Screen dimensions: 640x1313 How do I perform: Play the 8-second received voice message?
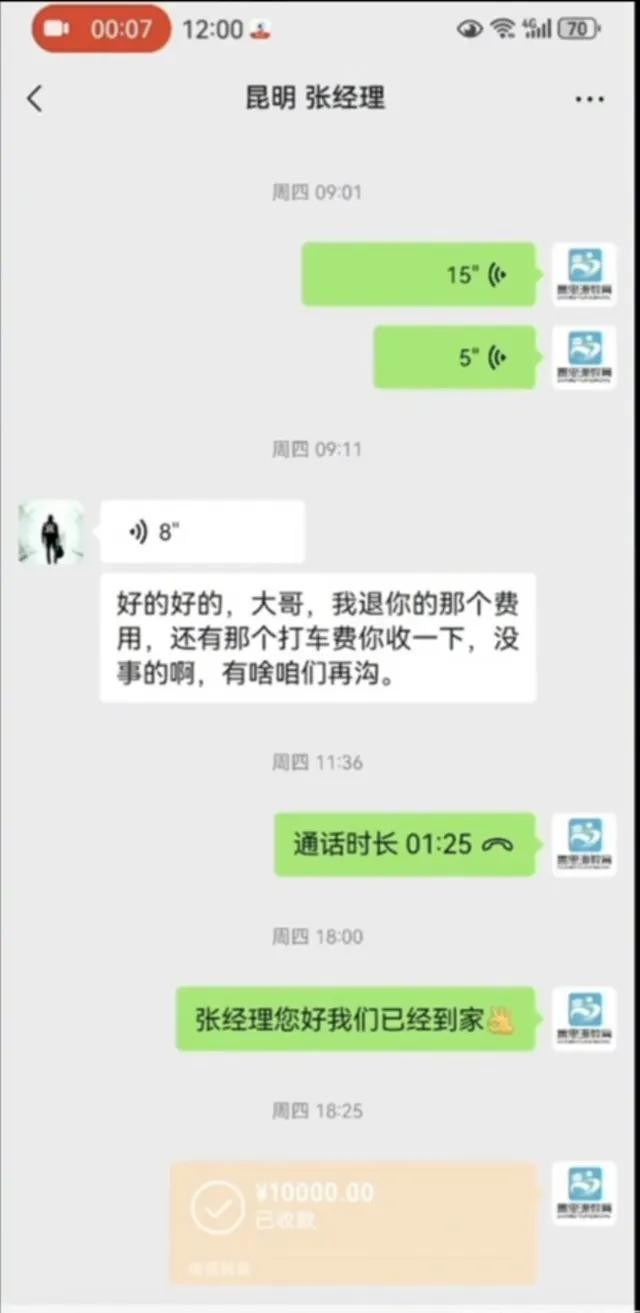click(x=202, y=532)
